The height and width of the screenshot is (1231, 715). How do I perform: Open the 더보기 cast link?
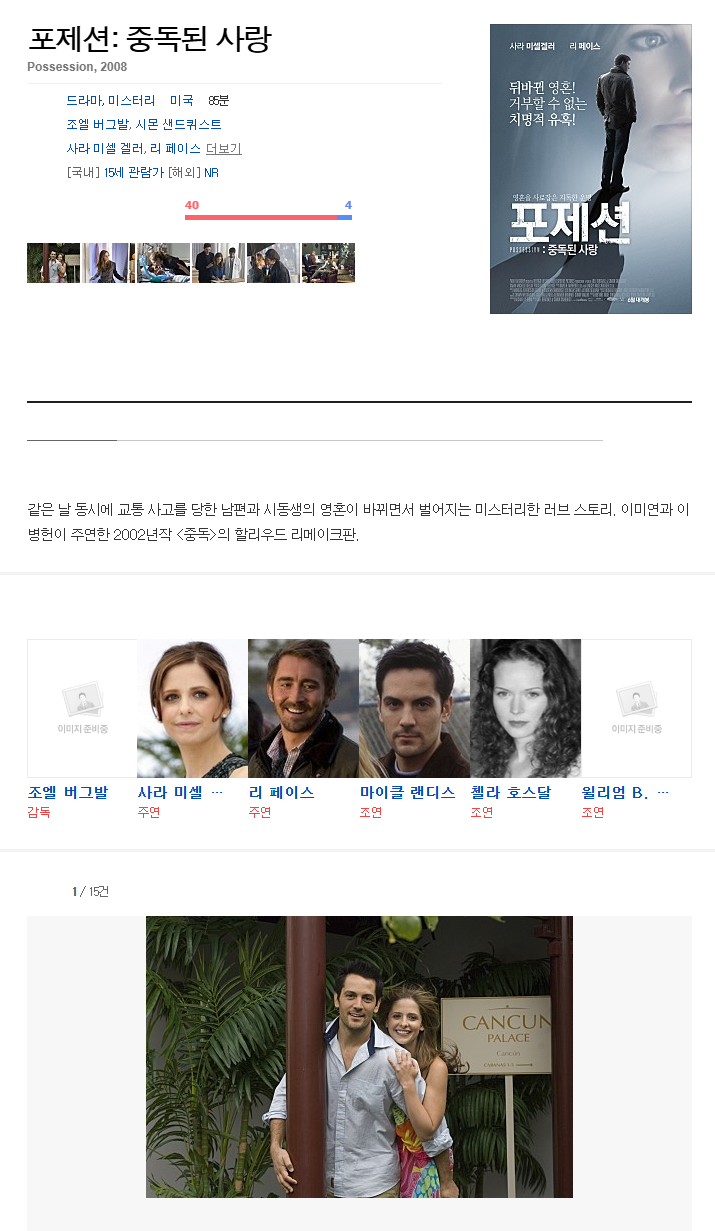[x=223, y=149]
